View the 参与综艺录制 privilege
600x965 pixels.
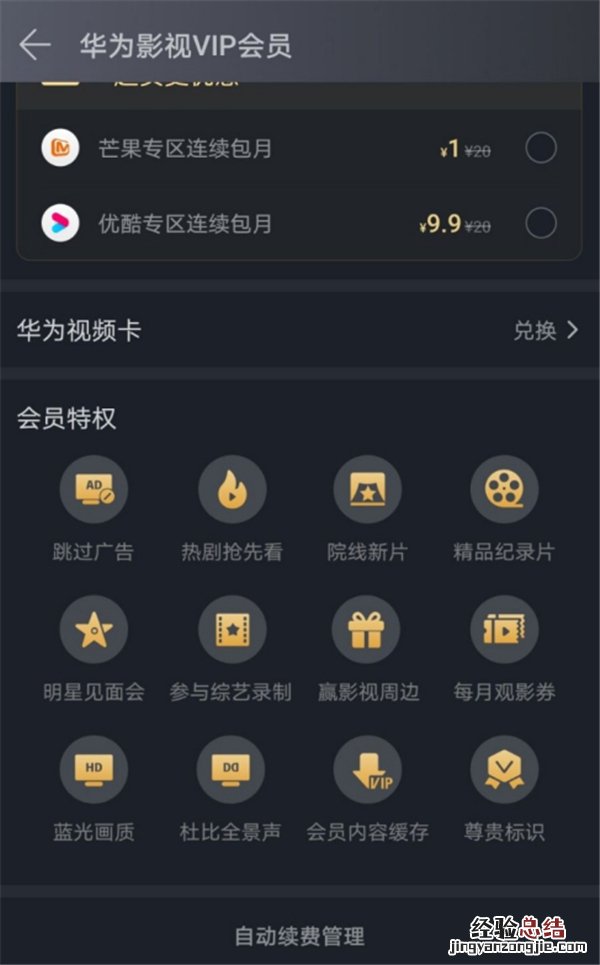232,630
